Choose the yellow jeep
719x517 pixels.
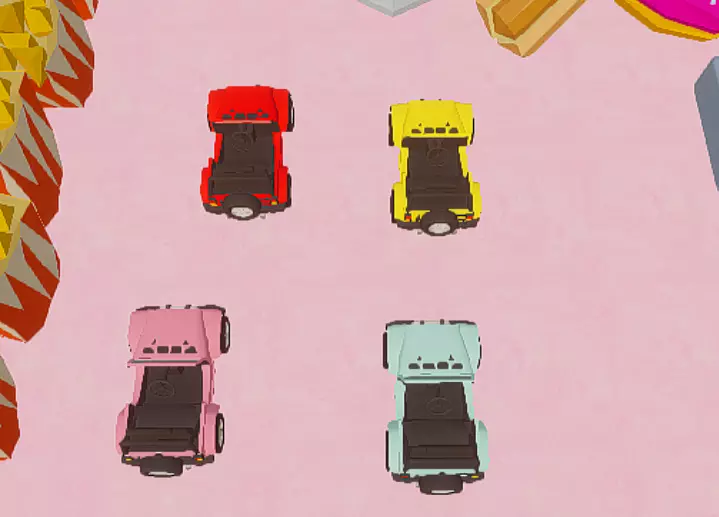(x=433, y=165)
